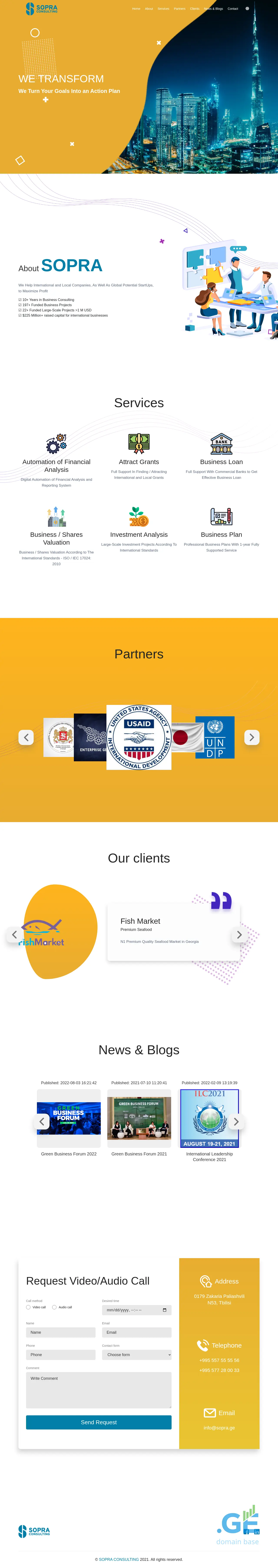
Task: Open Services in the top menu
Action: 163,8
